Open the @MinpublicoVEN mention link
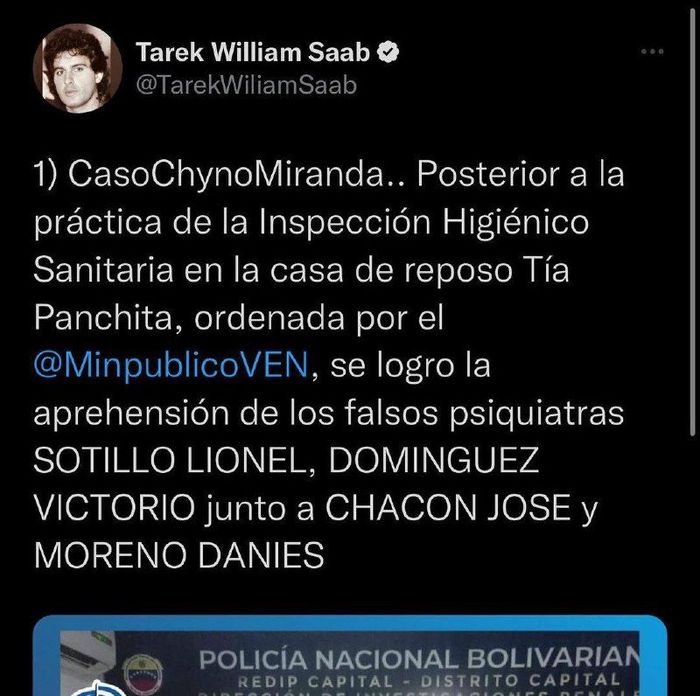The image size is (700, 696). pyautogui.click(x=173, y=365)
